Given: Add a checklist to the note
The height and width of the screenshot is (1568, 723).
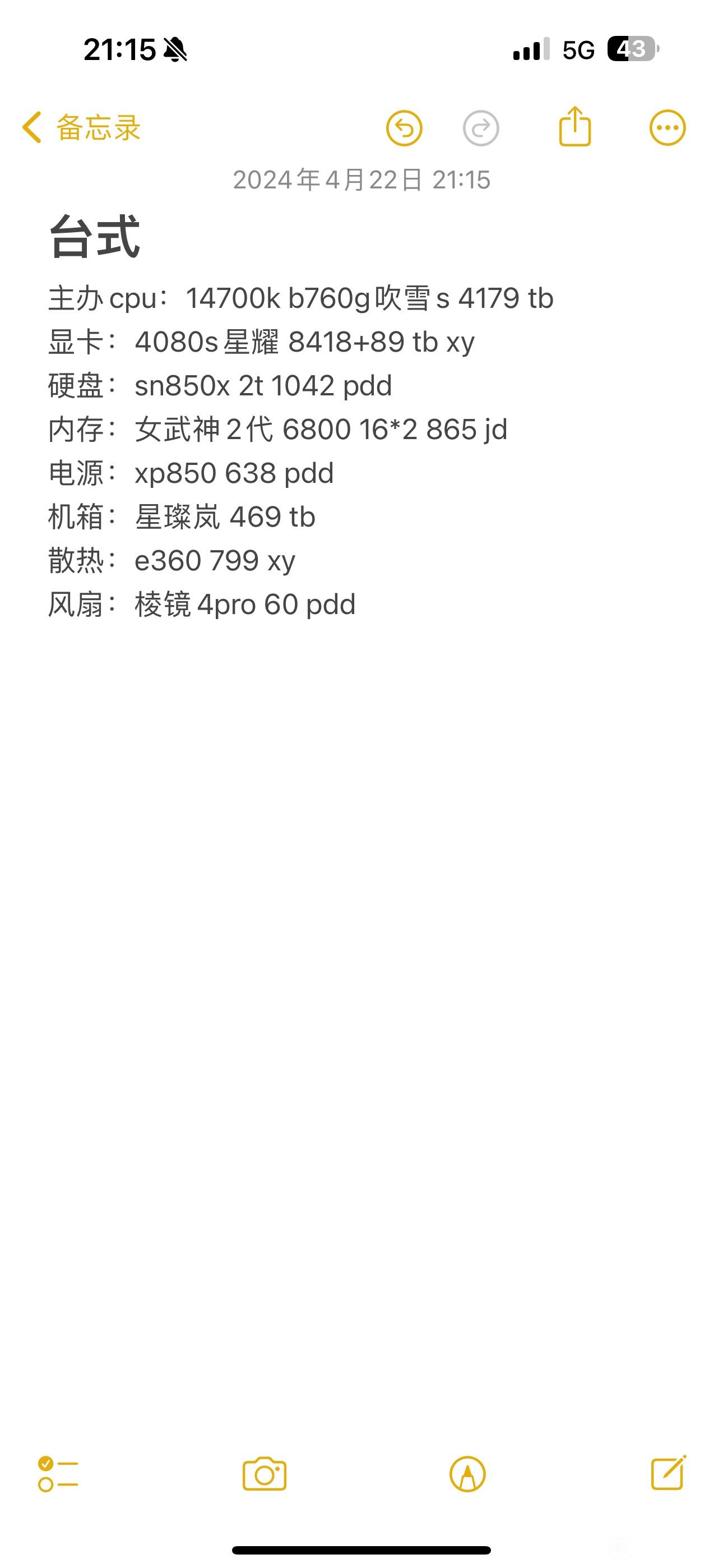Looking at the screenshot, I should 58,1474.
